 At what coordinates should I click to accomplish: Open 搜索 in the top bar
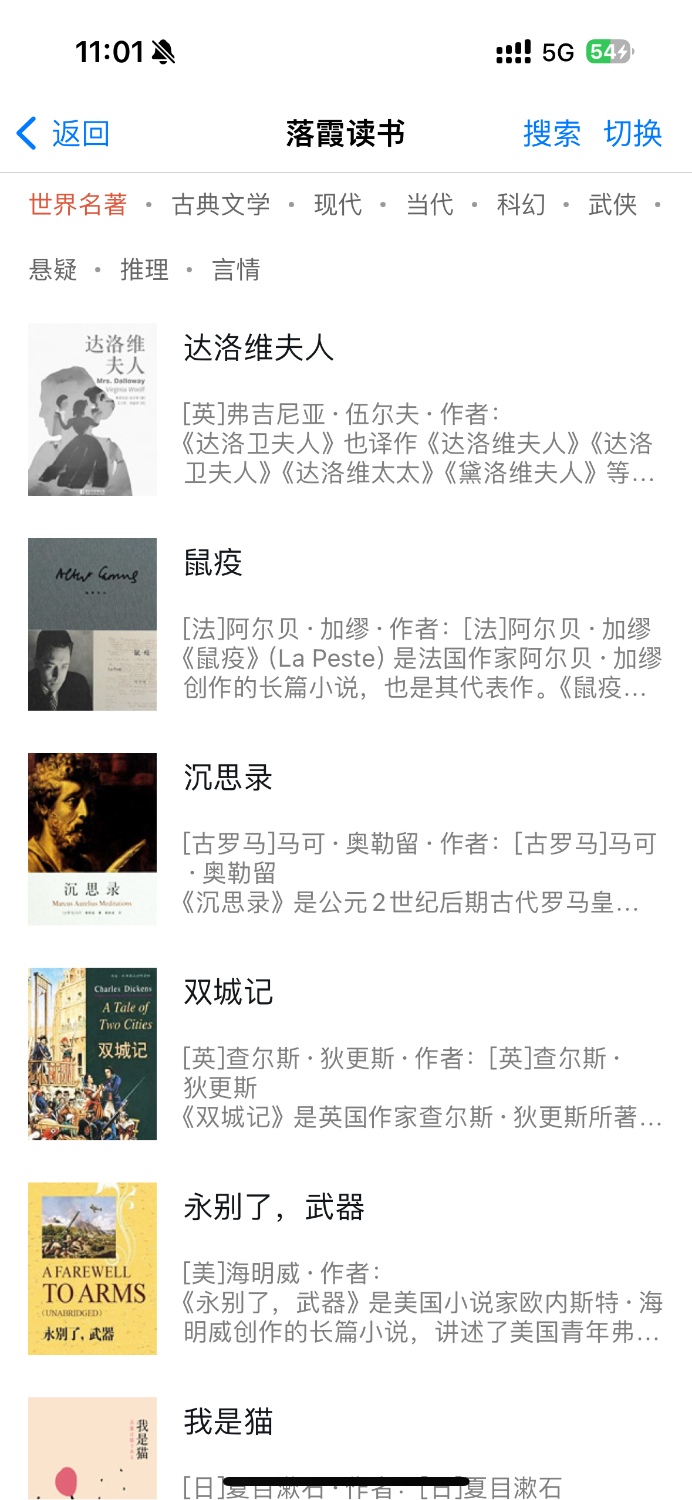click(x=551, y=133)
